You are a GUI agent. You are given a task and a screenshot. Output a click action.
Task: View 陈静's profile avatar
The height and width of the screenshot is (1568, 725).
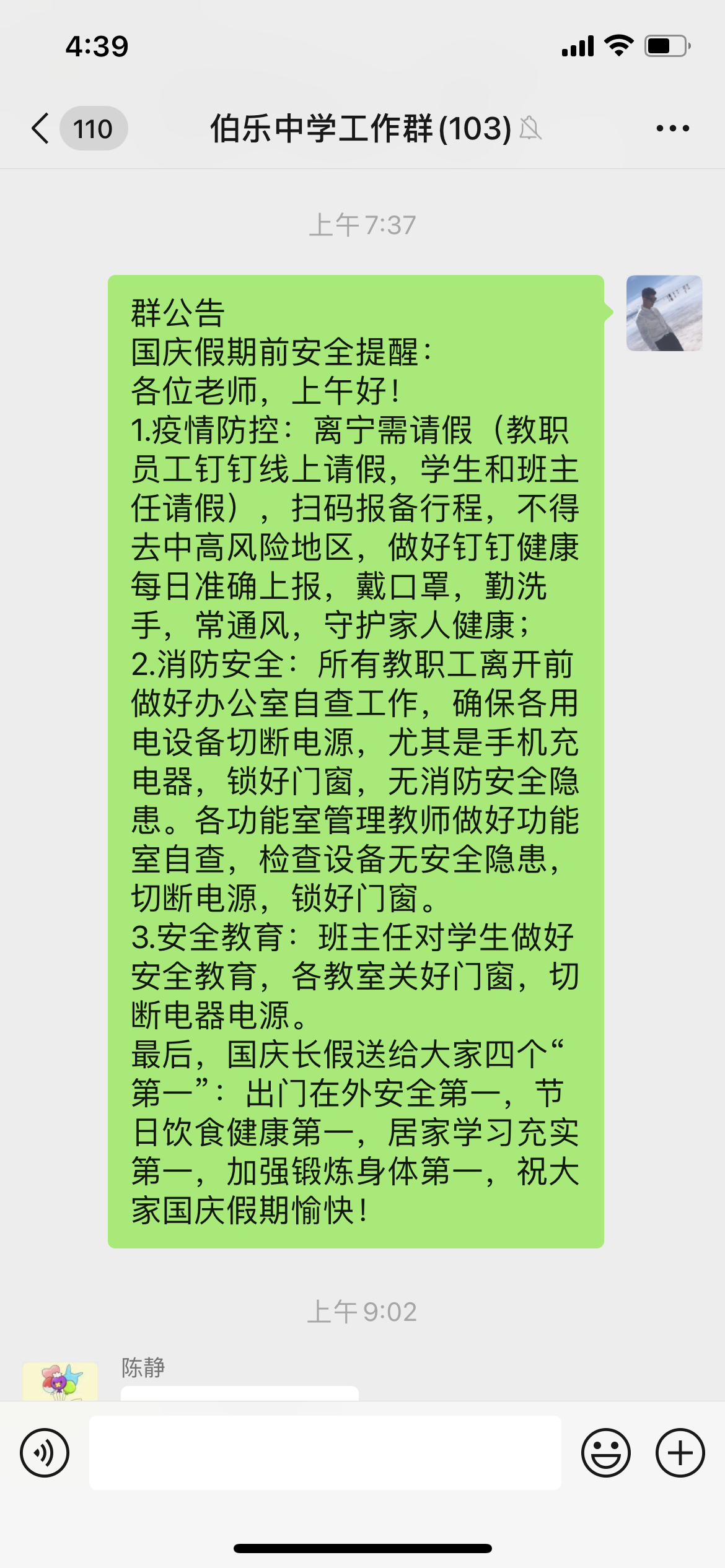coord(61,1380)
